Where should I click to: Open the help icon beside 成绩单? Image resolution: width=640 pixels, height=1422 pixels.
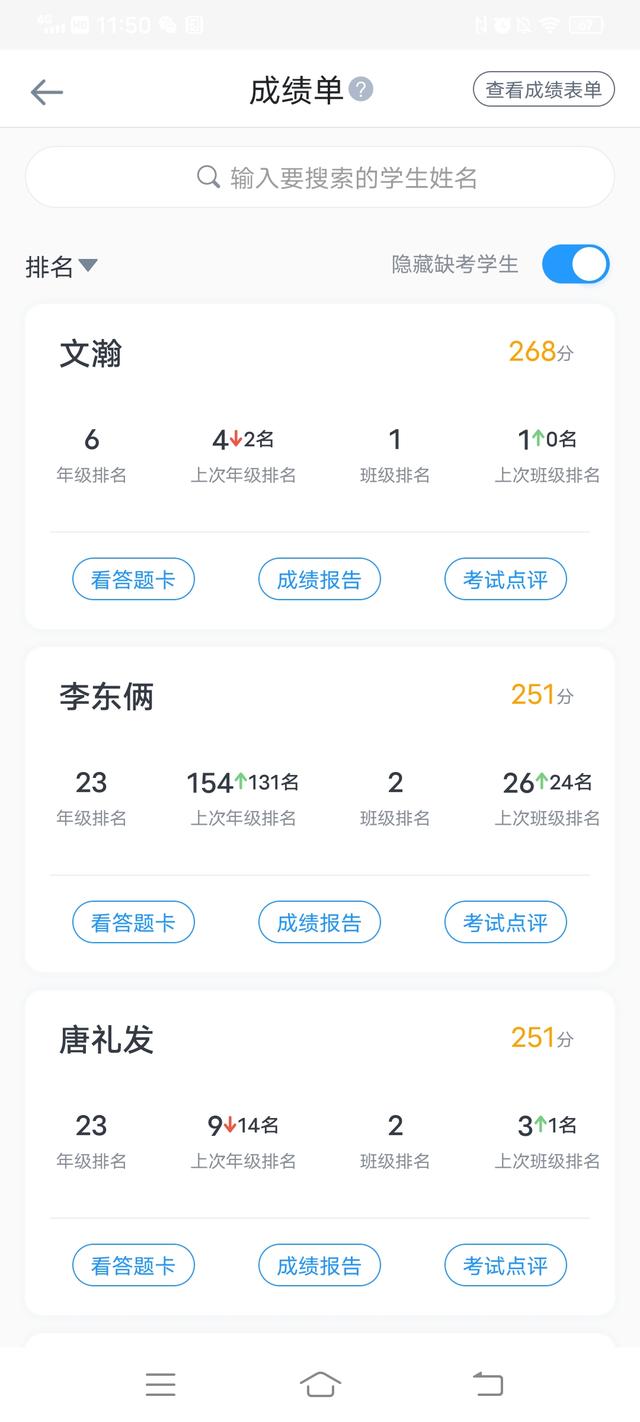pyautogui.click(x=361, y=90)
